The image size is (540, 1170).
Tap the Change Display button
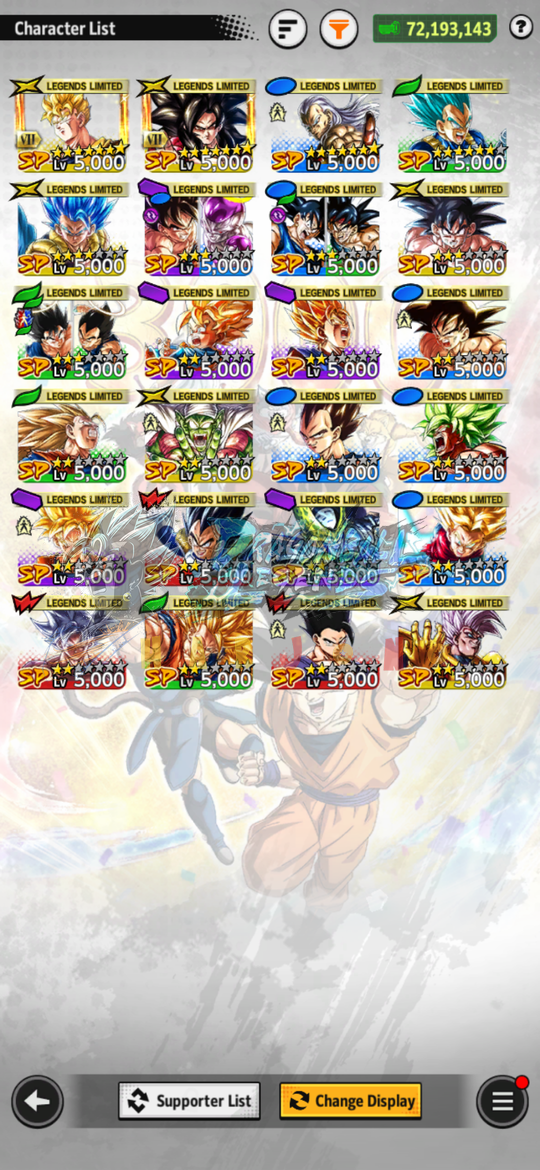351,1101
